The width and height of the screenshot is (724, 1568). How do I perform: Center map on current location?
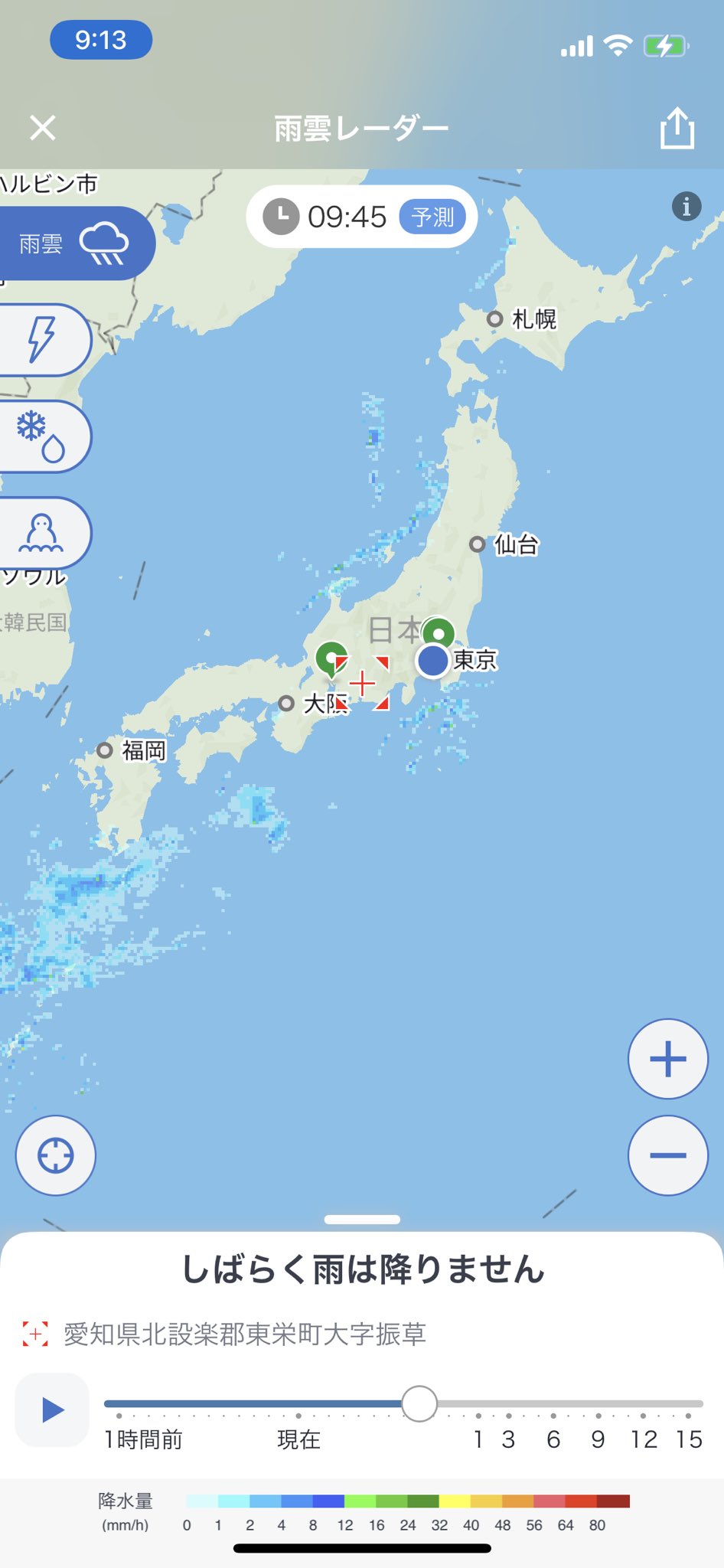pos(56,1155)
